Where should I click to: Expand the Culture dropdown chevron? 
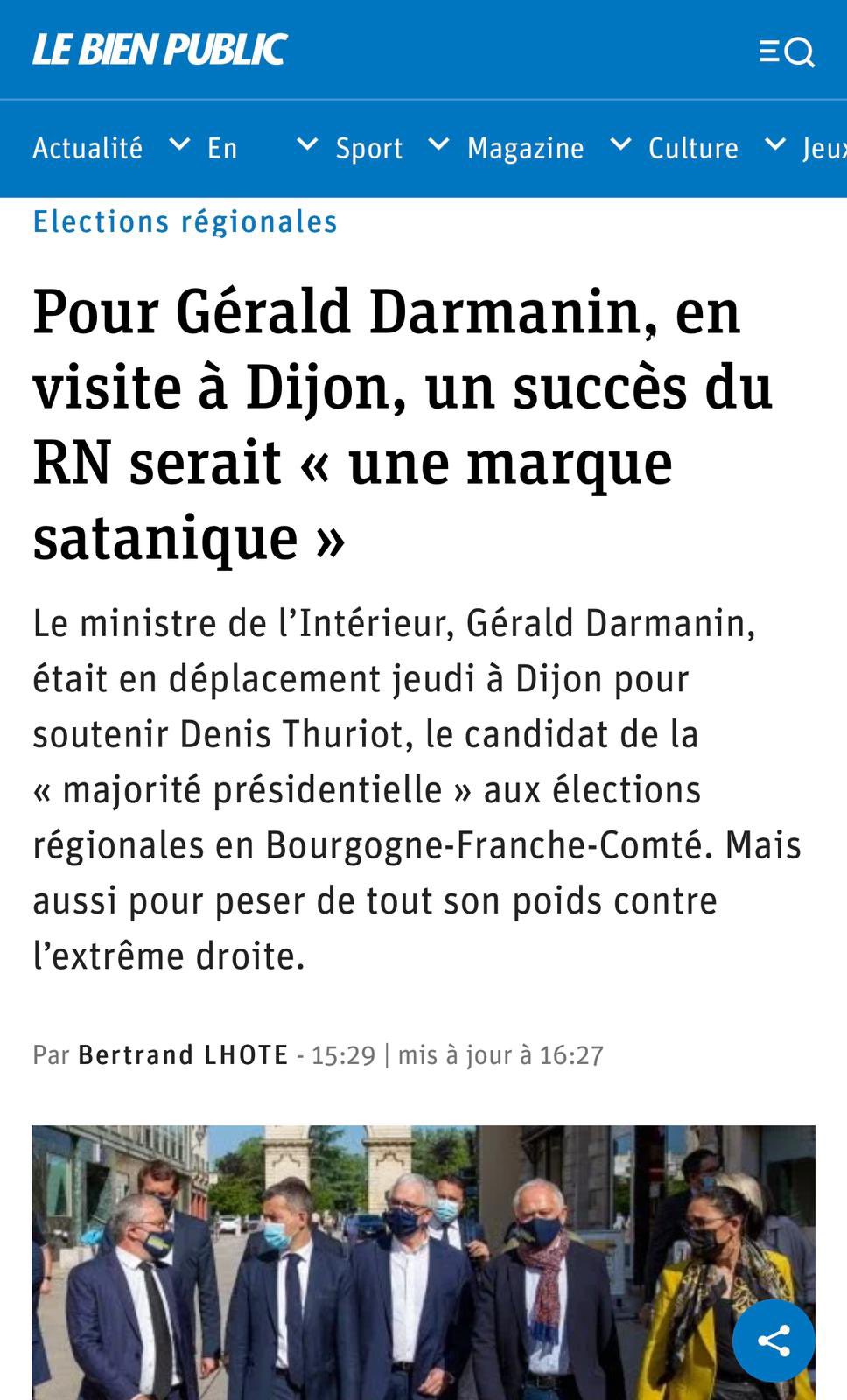point(774,144)
